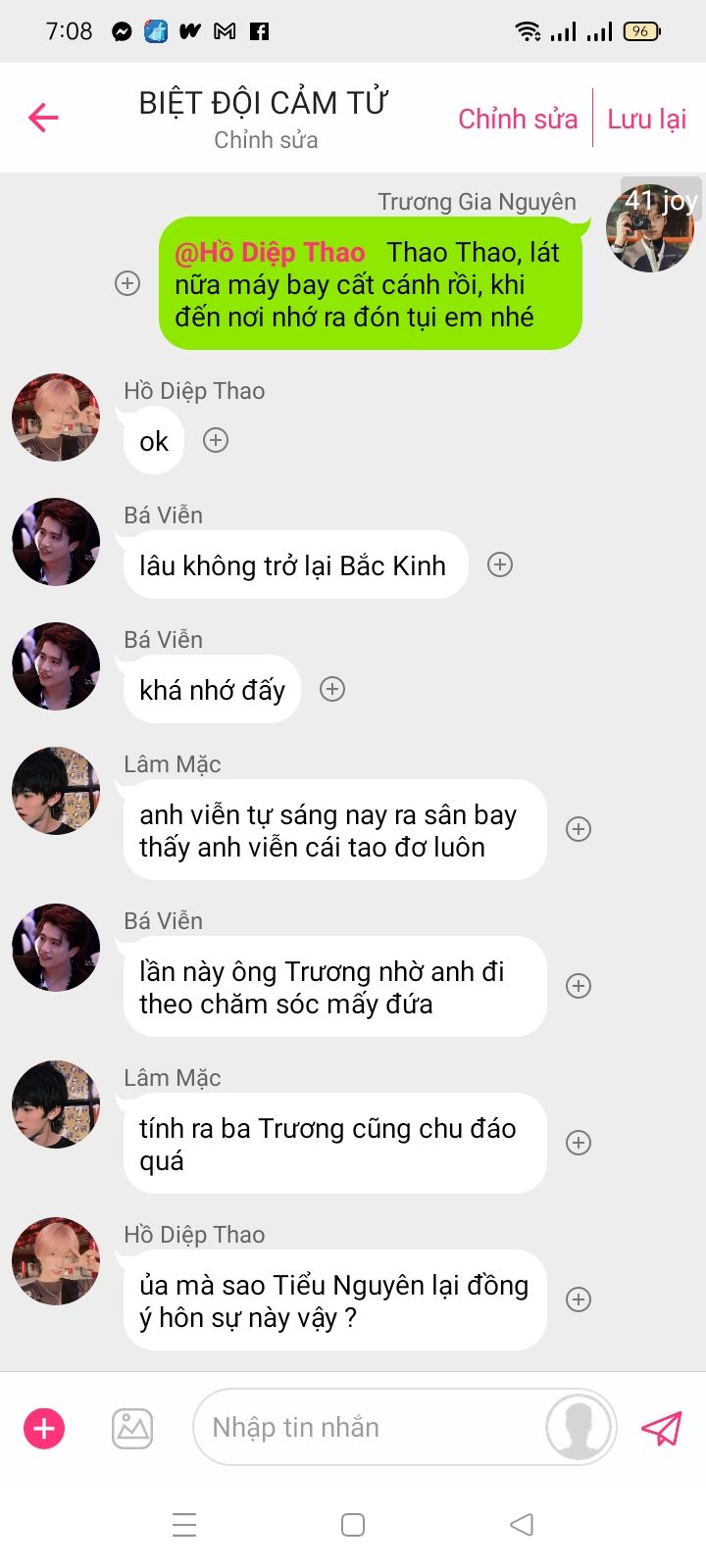Choose sender via avatar in the message box
The width and height of the screenshot is (706, 1568).
(579, 1427)
